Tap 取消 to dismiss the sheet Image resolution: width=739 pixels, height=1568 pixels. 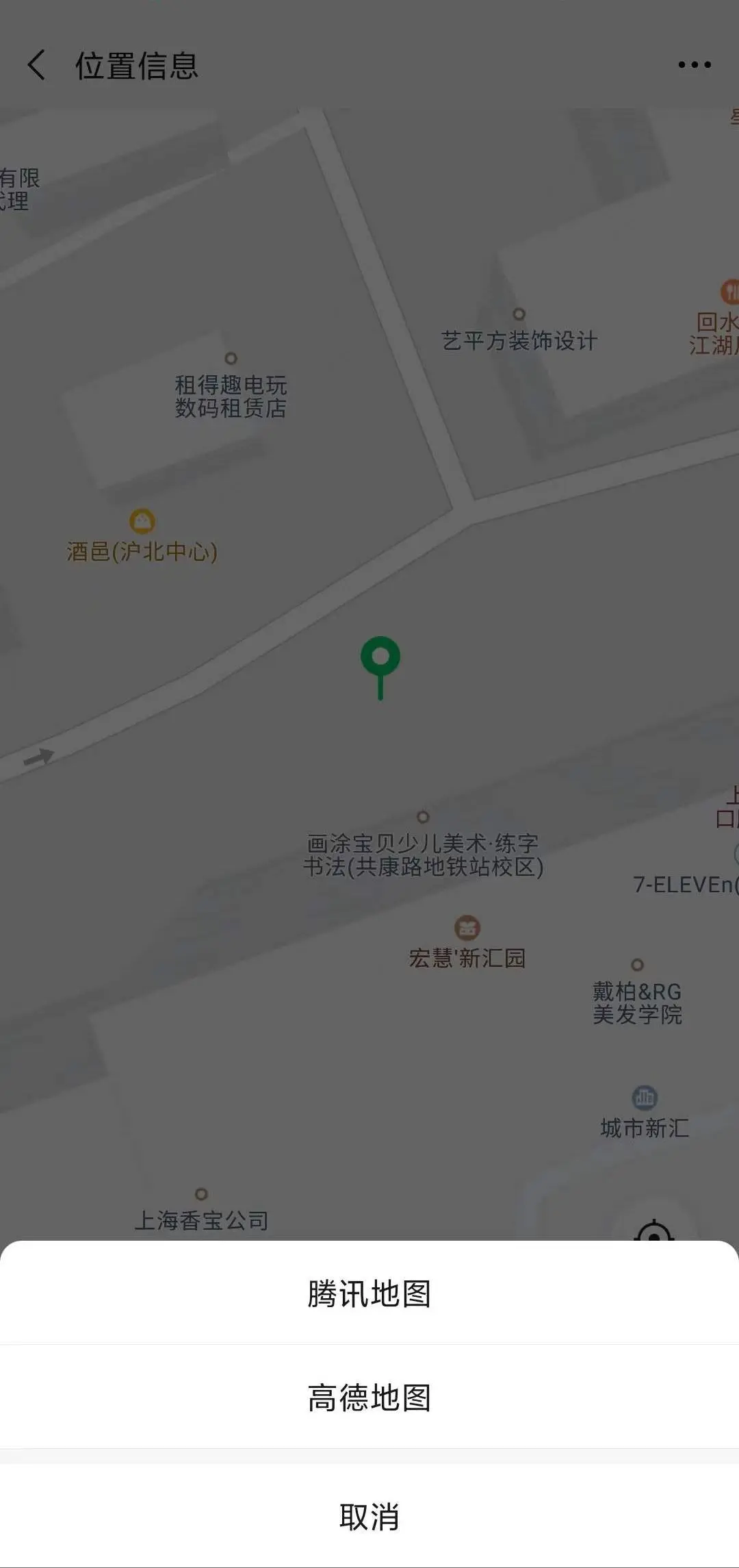click(x=369, y=1517)
